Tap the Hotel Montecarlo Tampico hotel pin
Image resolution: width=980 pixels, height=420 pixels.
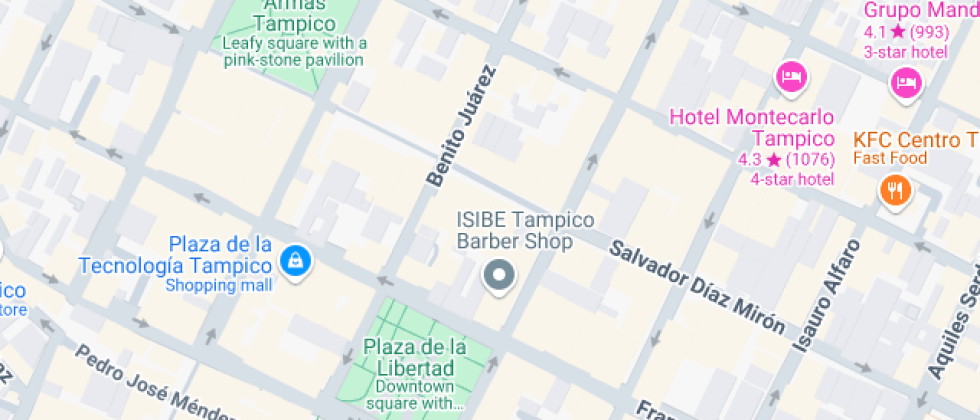click(791, 76)
